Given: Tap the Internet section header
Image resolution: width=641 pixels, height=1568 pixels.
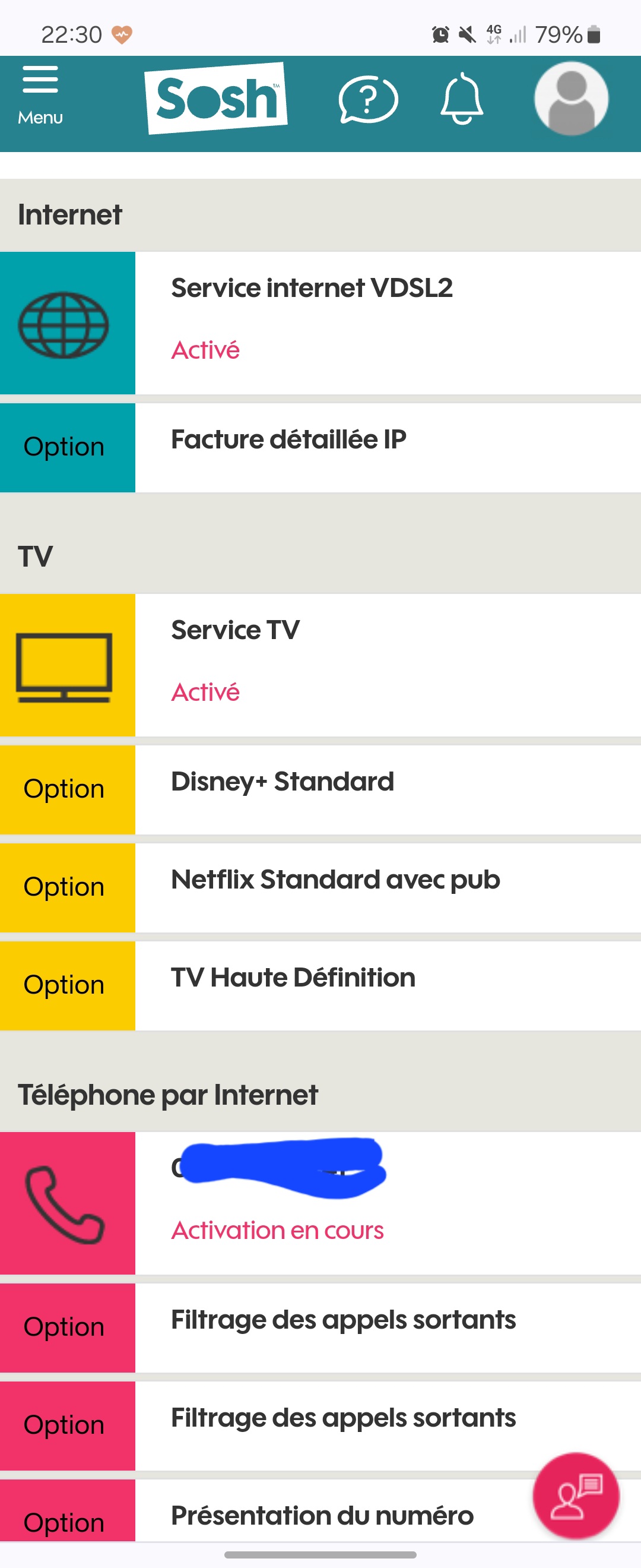Looking at the screenshot, I should [69, 214].
